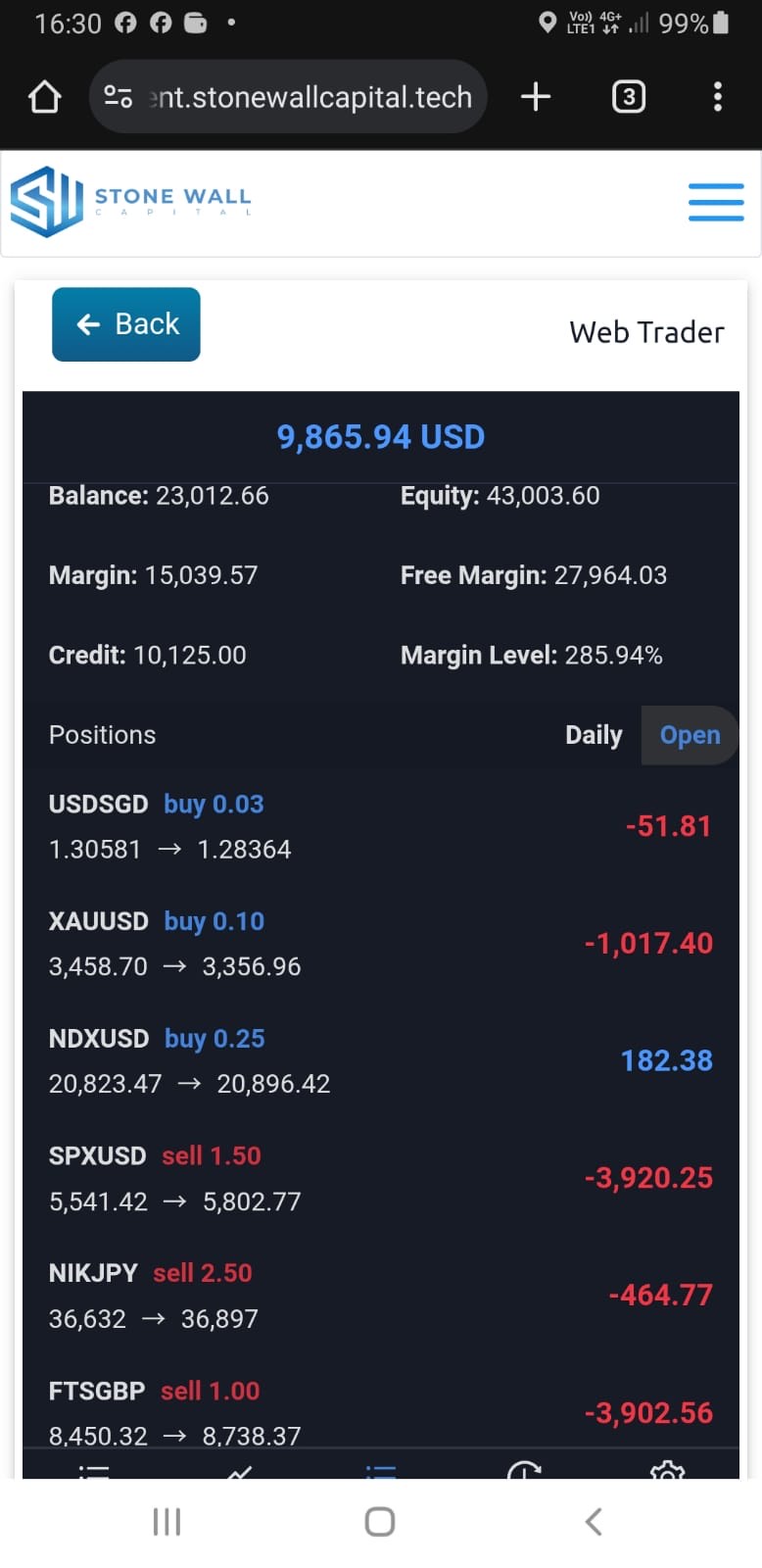Screen dimensions: 762x1568
Task: Go to the phone's home screen
Action: click(x=380, y=1522)
